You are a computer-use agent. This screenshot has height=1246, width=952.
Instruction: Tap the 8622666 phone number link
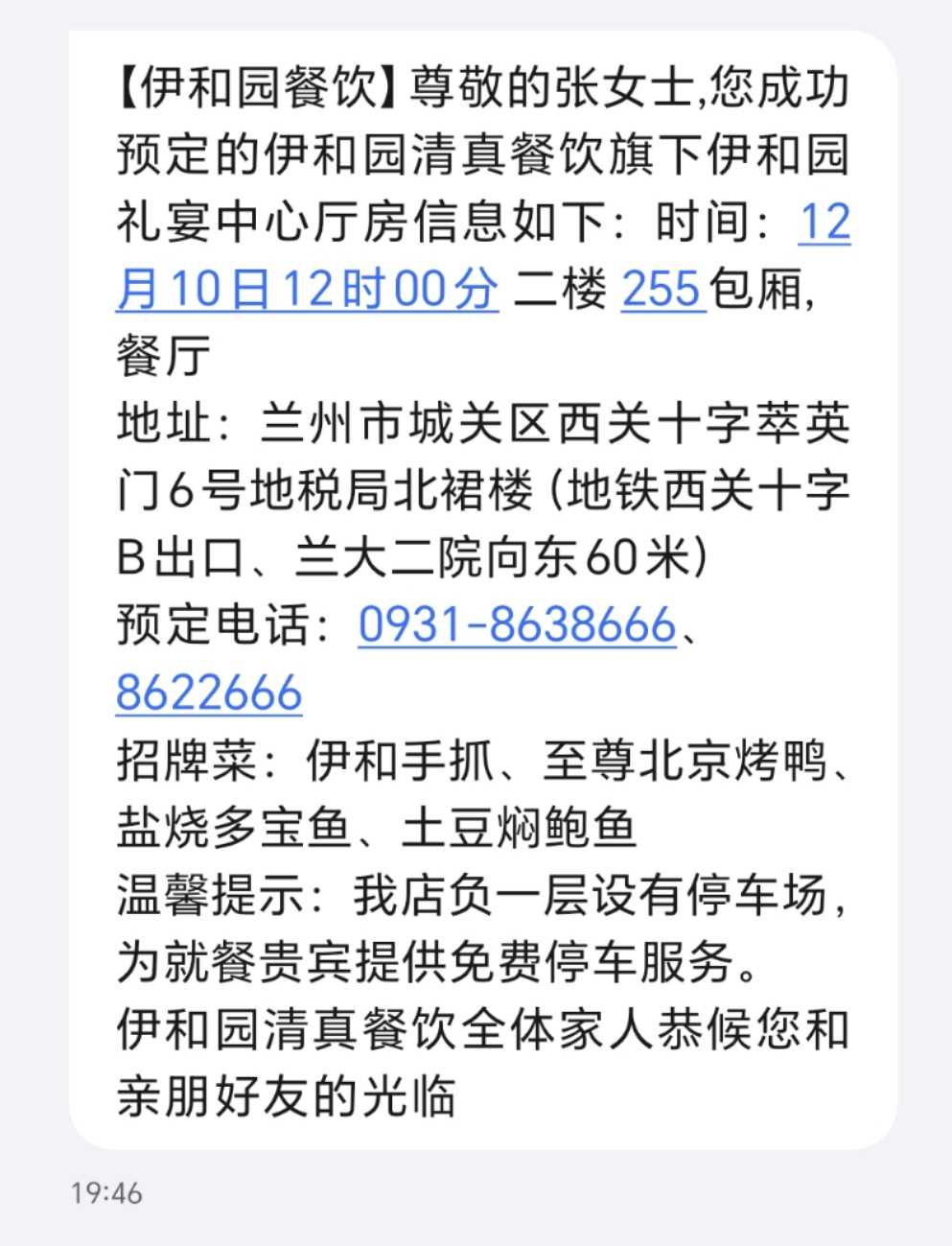pos(209,693)
